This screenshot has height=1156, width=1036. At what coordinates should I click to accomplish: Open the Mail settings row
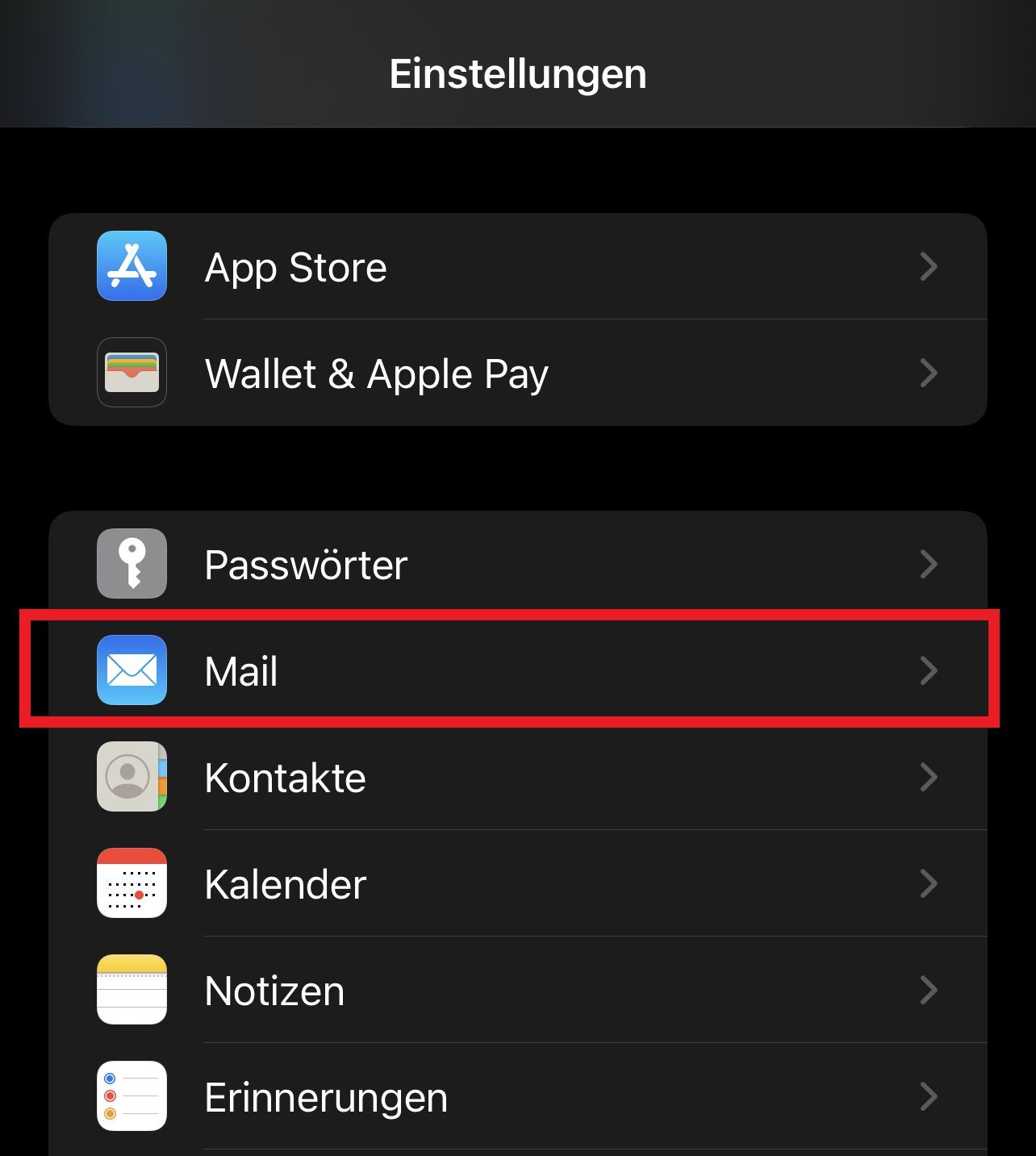(x=516, y=670)
